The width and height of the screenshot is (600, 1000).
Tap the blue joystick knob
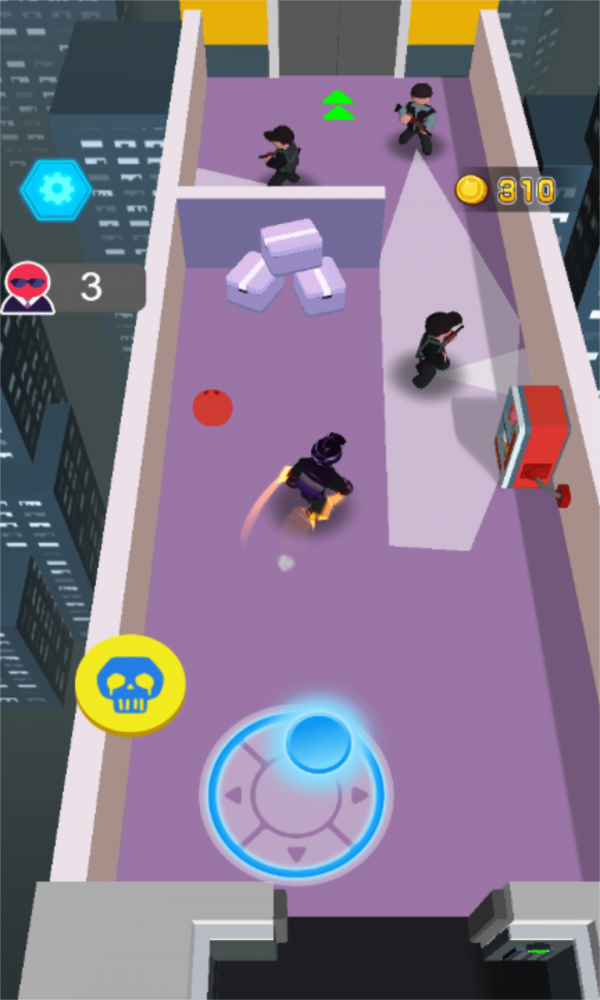tap(318, 742)
